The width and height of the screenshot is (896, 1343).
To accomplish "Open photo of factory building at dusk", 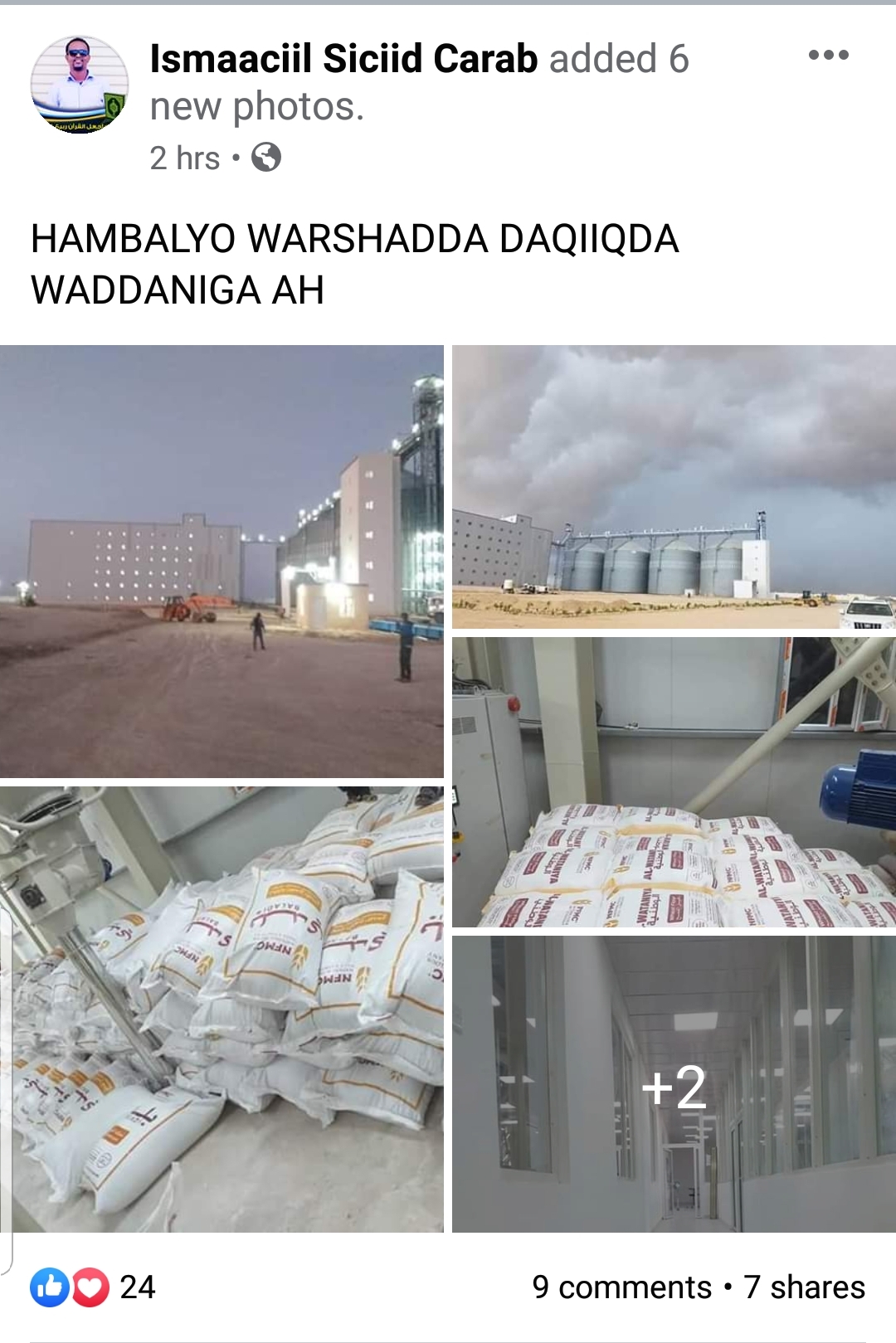I will pyautogui.click(x=222, y=562).
